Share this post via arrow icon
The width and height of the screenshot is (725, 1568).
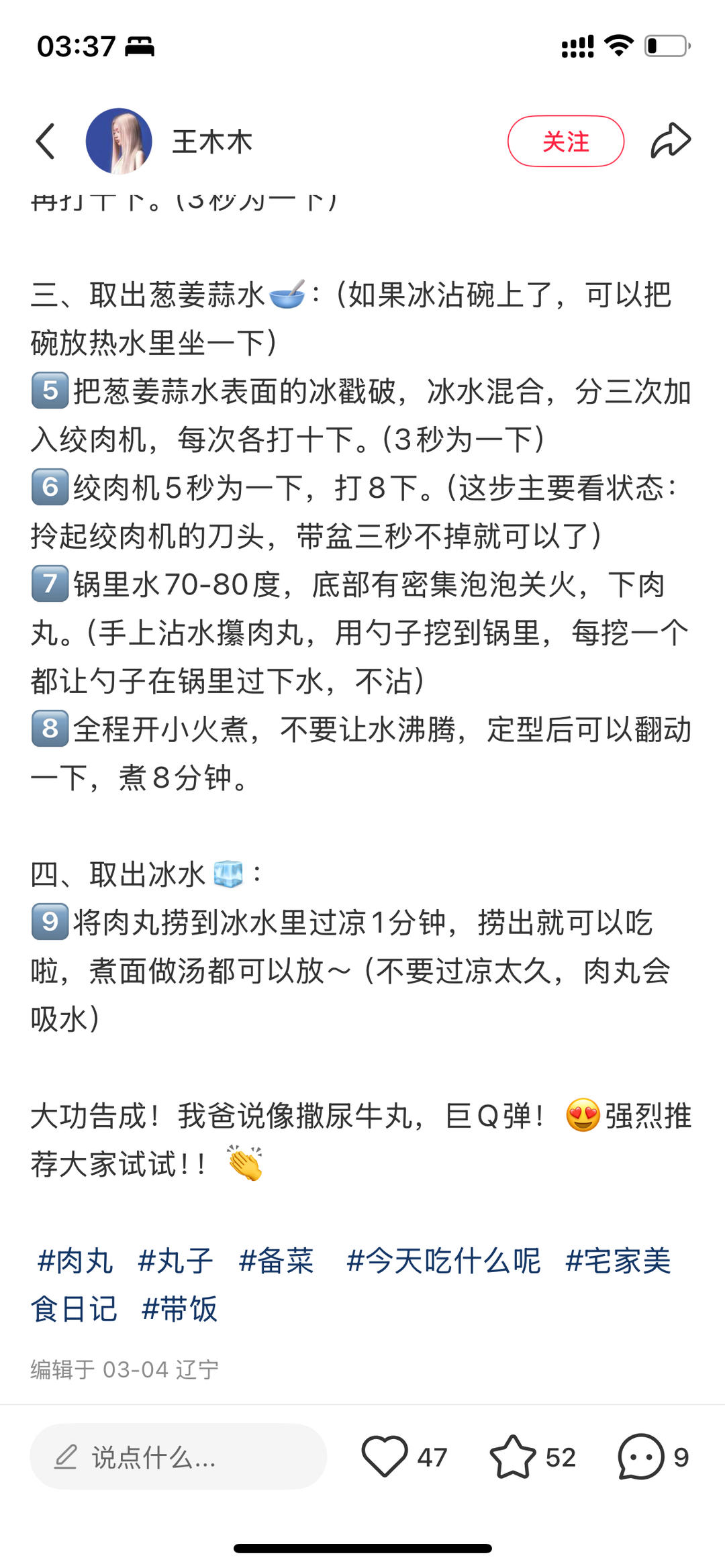(x=671, y=140)
